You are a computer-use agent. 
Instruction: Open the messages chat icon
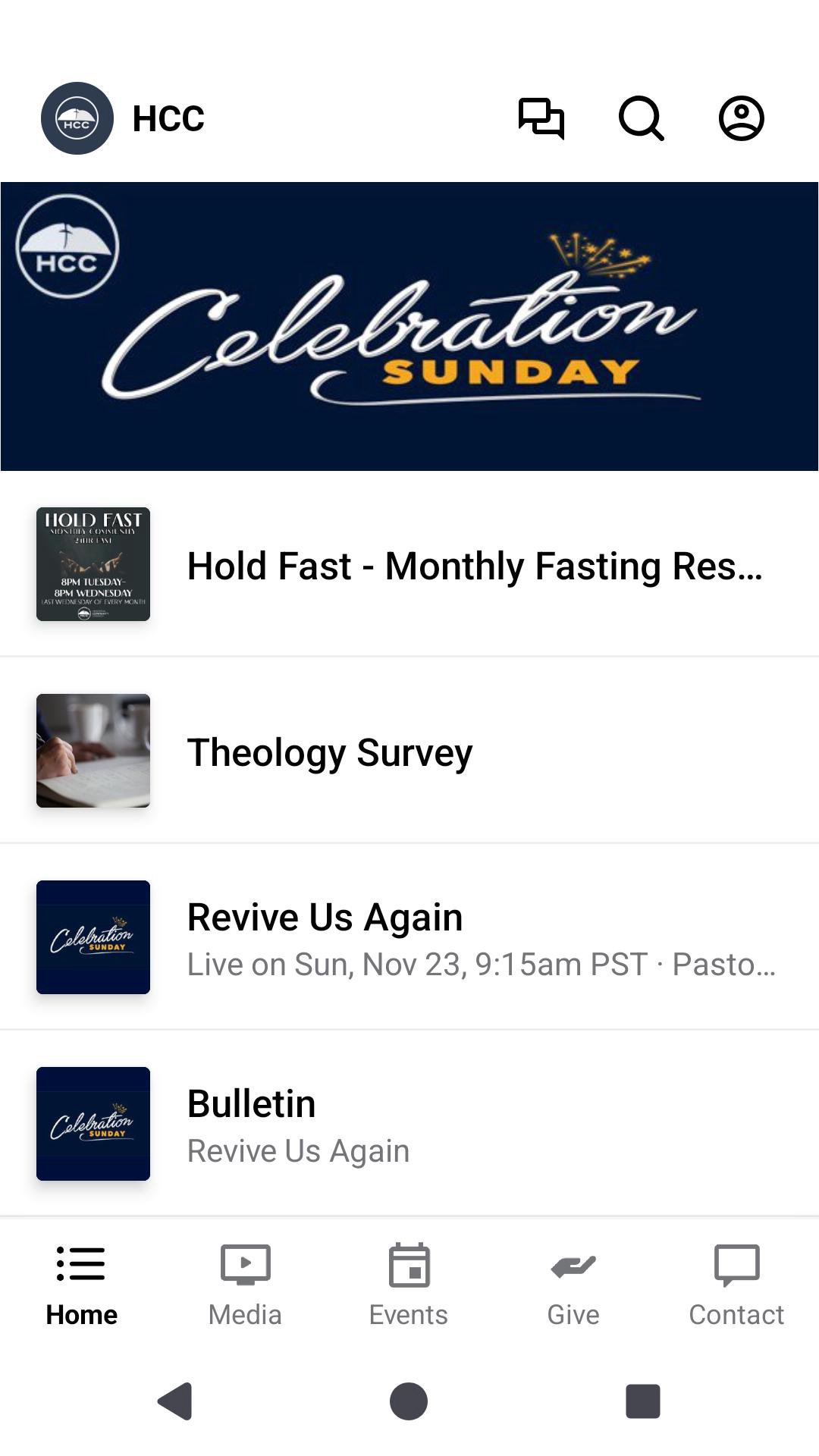tap(541, 118)
